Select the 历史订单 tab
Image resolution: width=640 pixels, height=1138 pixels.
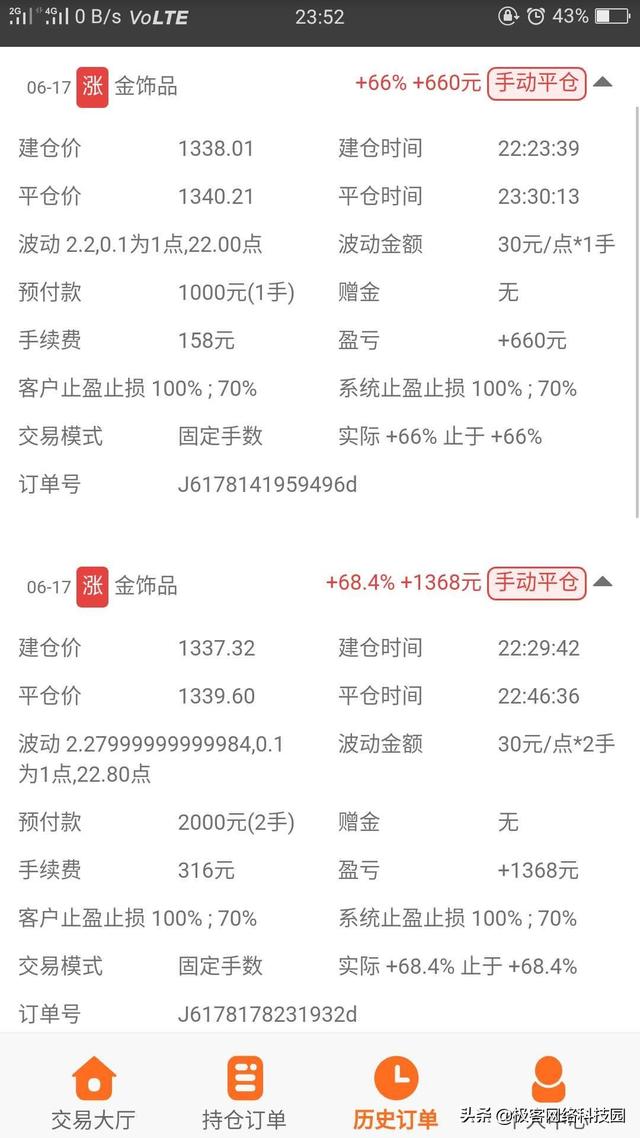pyautogui.click(x=395, y=1093)
